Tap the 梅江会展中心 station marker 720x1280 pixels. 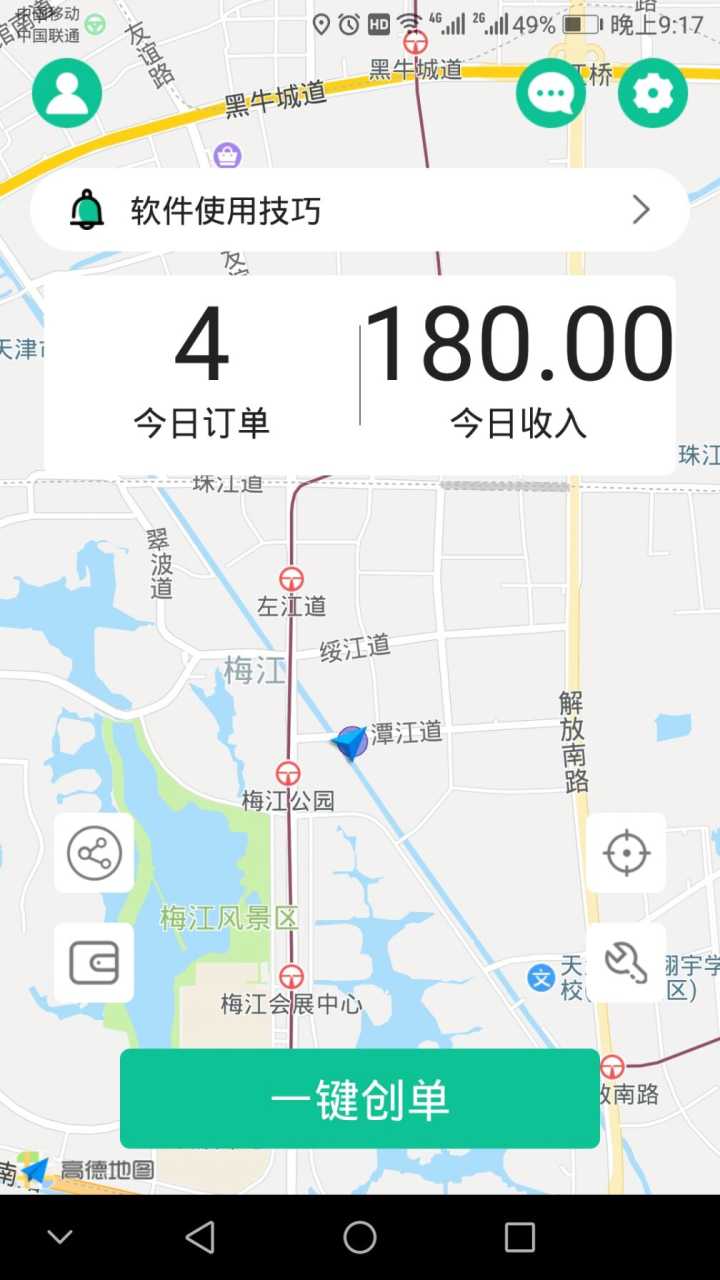click(291, 978)
